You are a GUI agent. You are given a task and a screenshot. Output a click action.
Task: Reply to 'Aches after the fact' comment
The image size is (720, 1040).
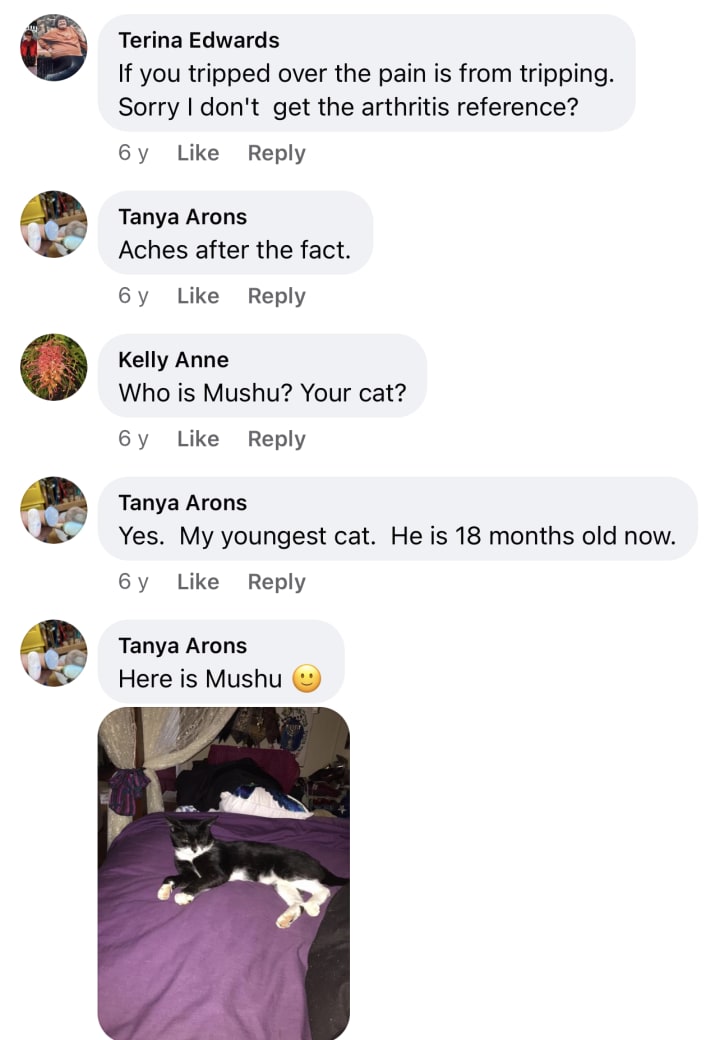[x=276, y=296]
